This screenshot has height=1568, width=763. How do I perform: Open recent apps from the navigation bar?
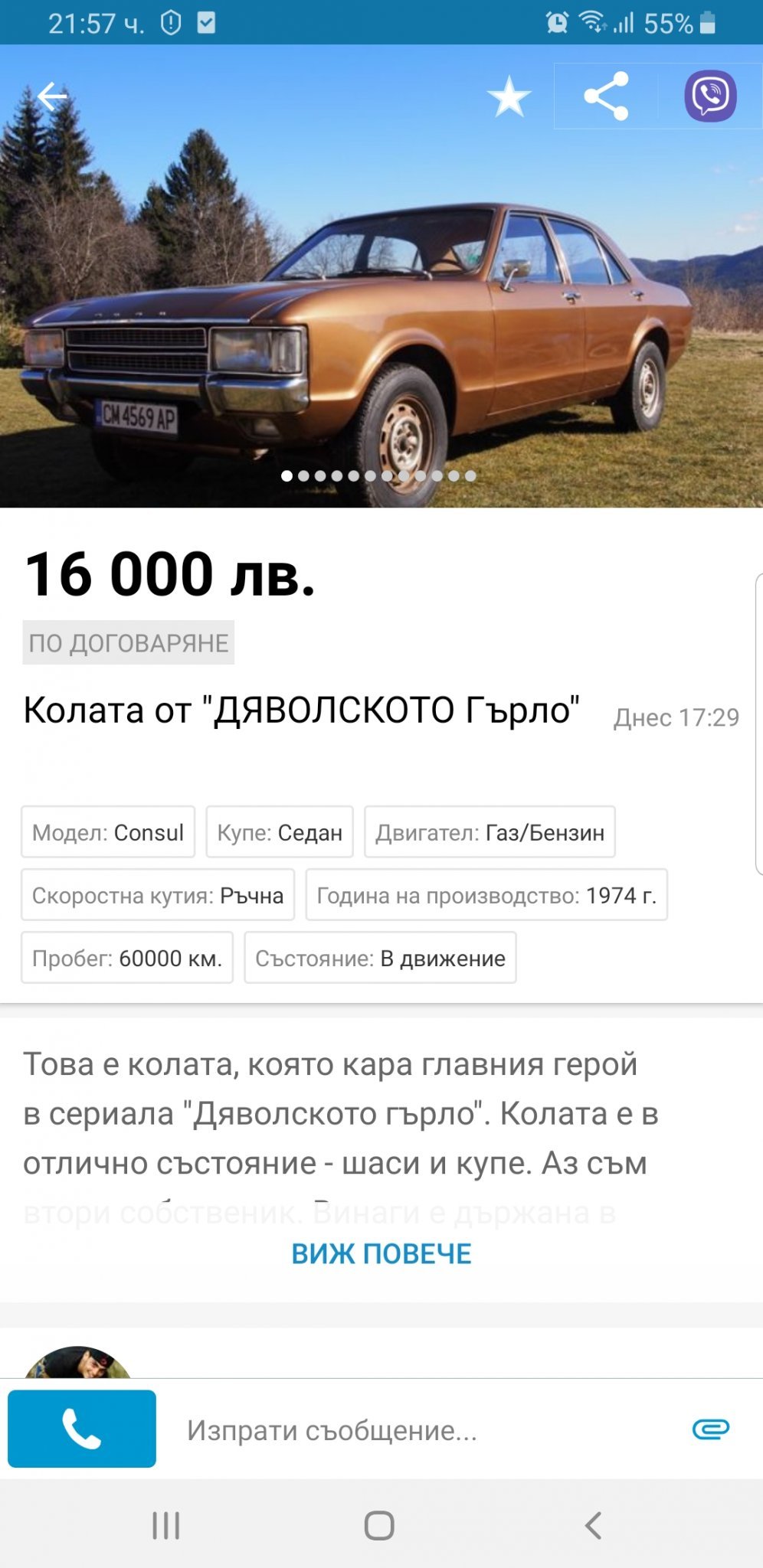(165, 1525)
